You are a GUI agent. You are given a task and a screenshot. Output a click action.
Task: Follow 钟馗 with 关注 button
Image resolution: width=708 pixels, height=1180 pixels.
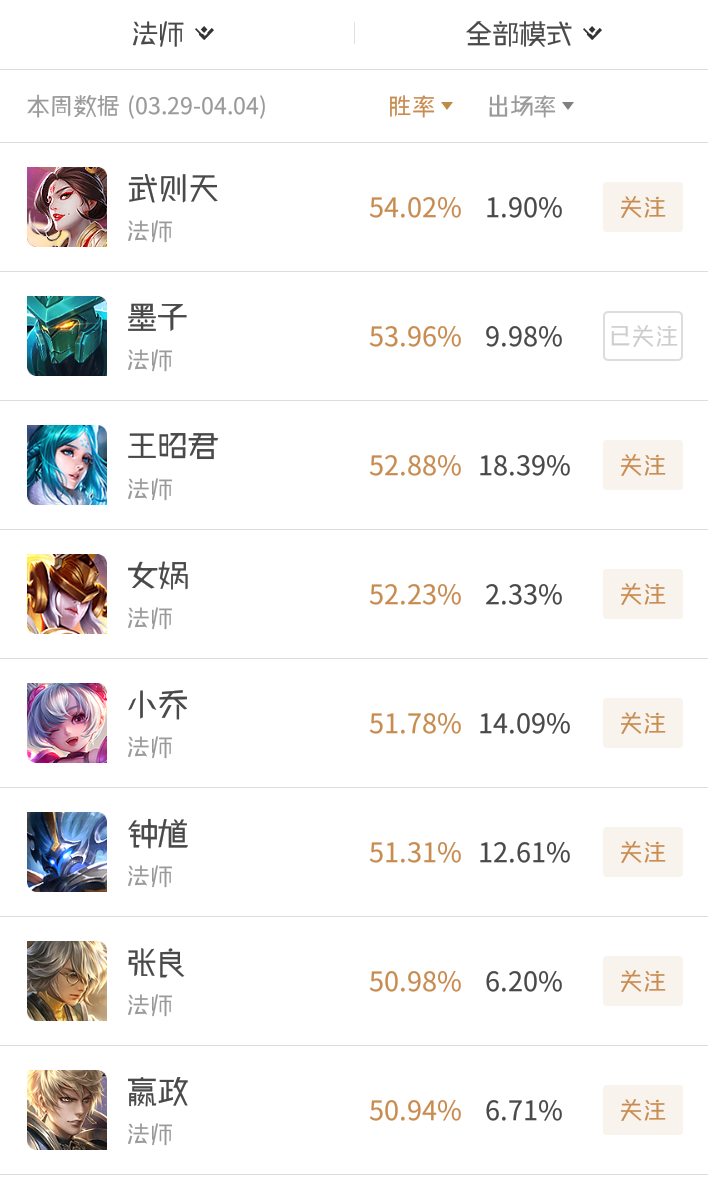point(642,852)
